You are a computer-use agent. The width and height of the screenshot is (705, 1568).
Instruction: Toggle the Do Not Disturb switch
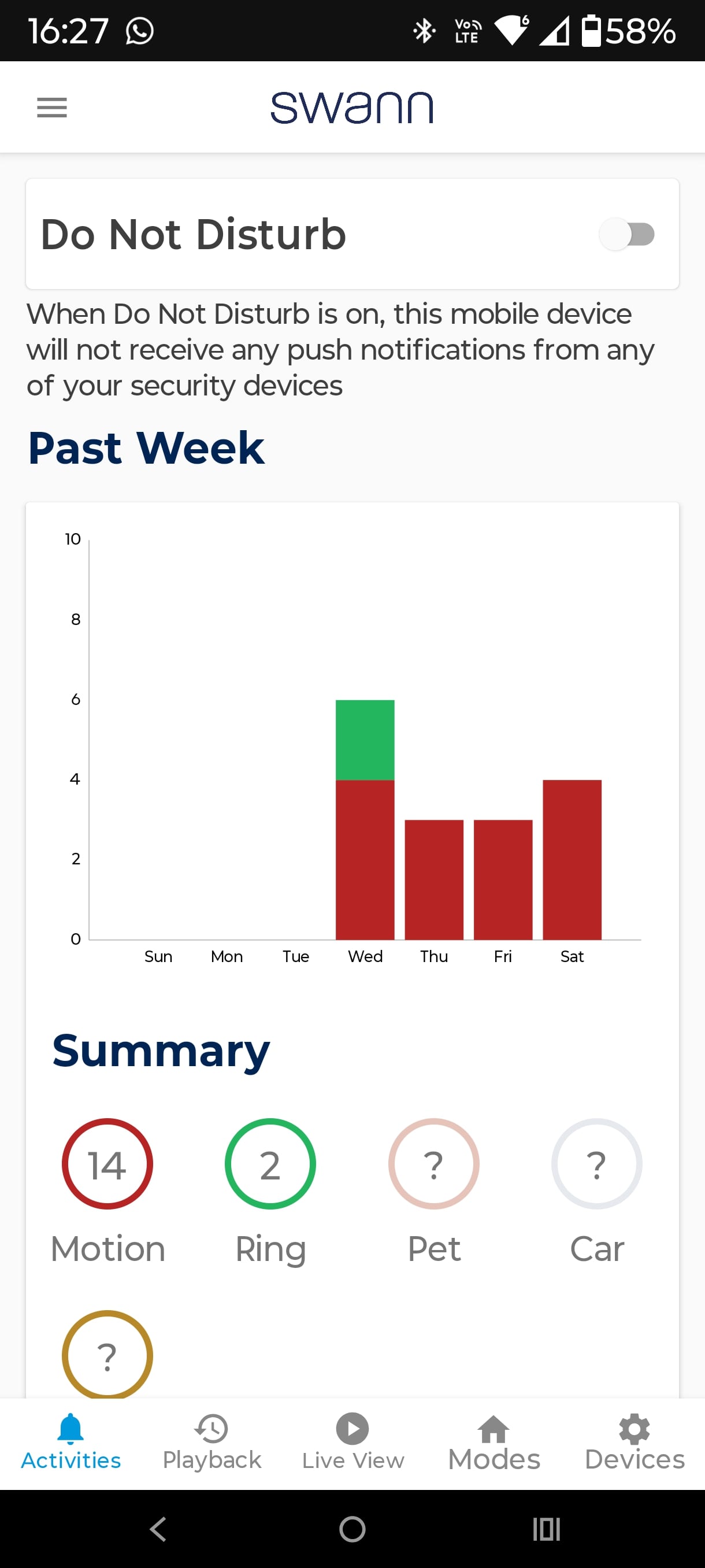626,234
